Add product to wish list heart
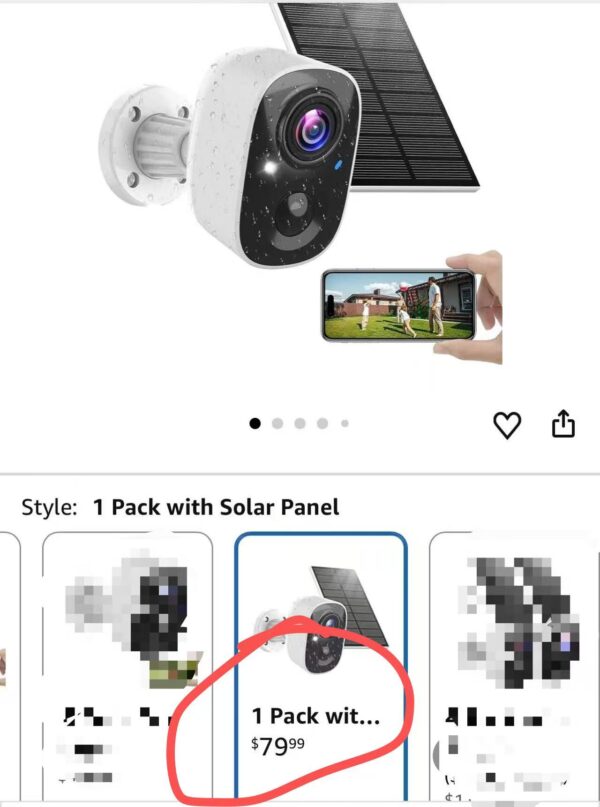This screenshot has width=600, height=807. click(508, 425)
